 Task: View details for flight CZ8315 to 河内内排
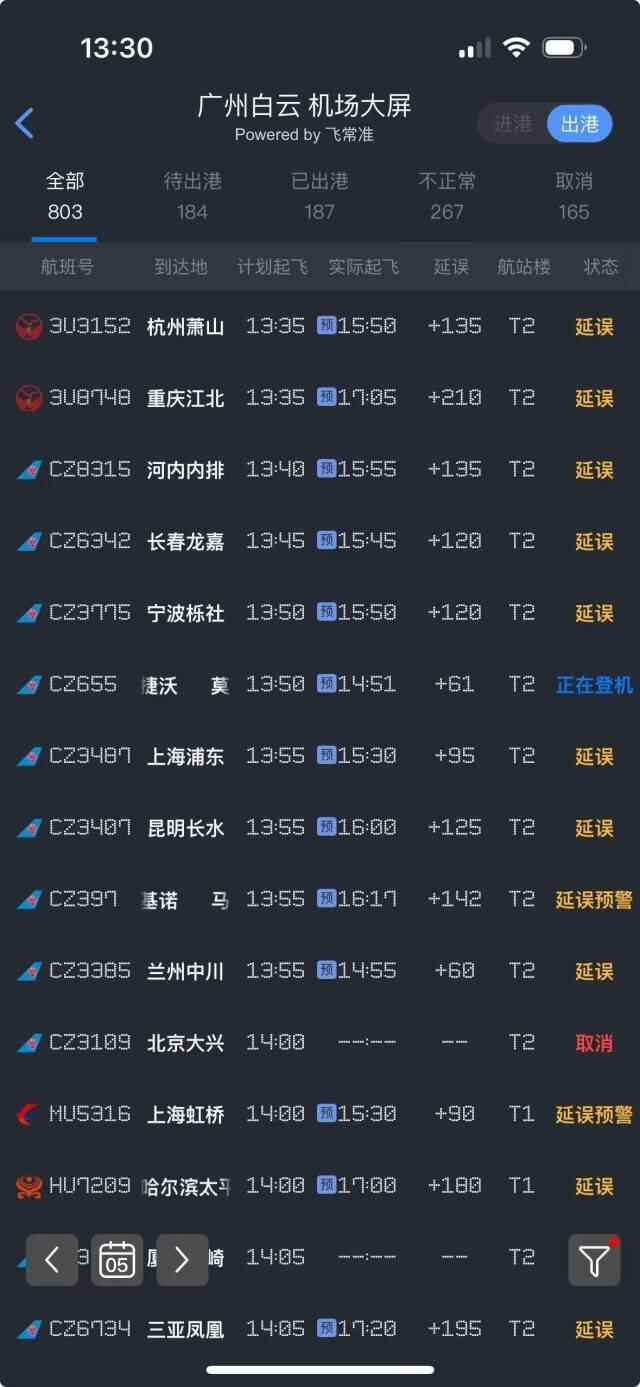click(x=320, y=469)
